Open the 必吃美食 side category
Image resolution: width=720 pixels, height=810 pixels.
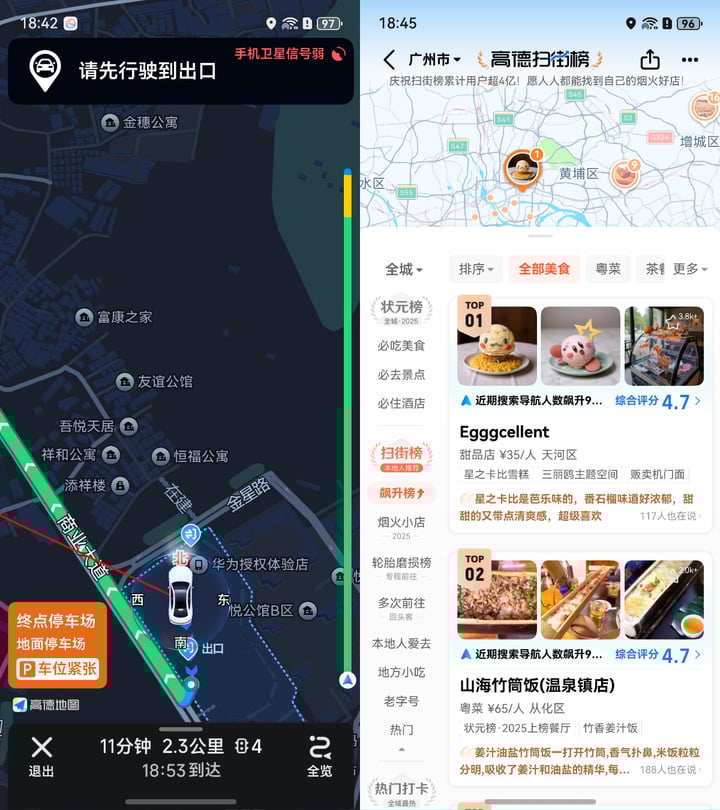(401, 346)
